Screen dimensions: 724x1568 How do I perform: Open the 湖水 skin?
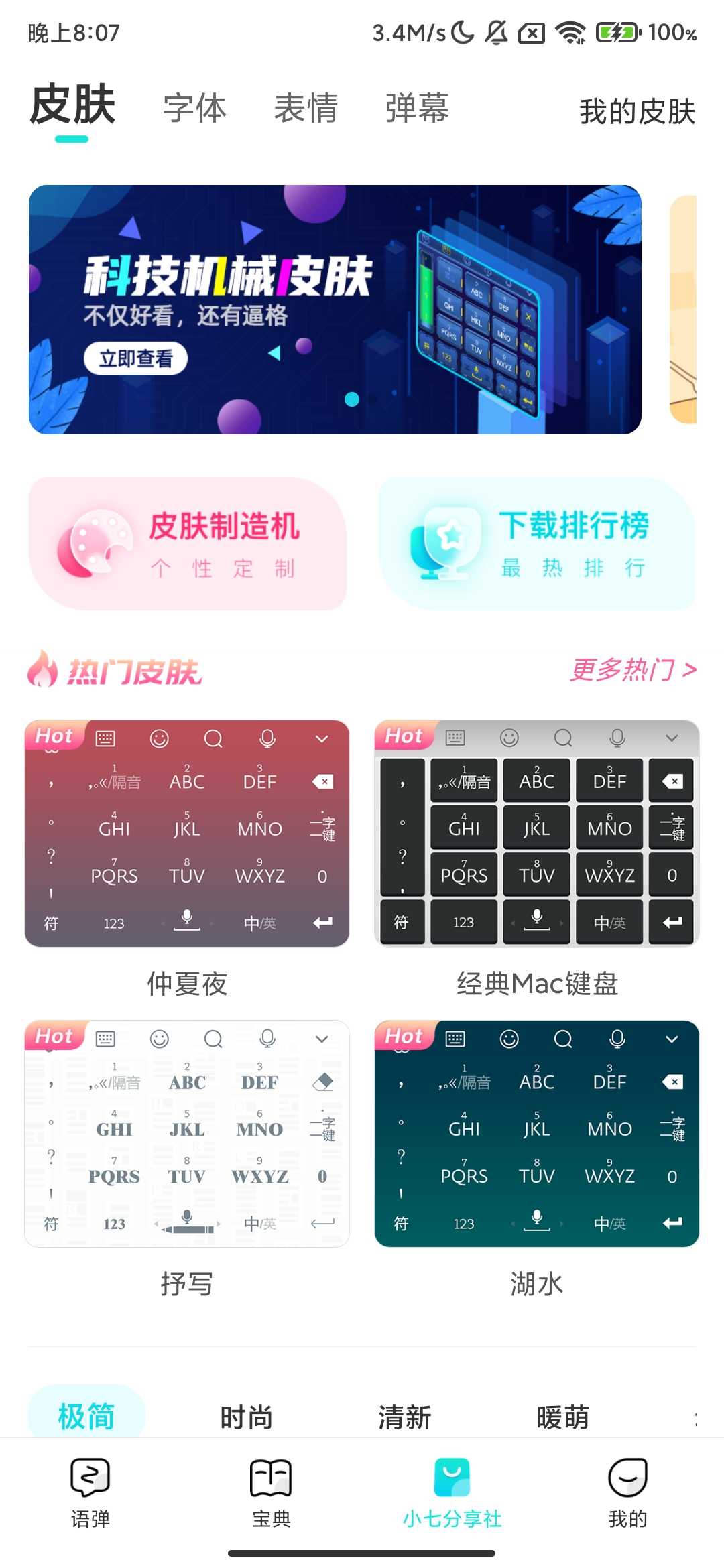click(536, 1133)
